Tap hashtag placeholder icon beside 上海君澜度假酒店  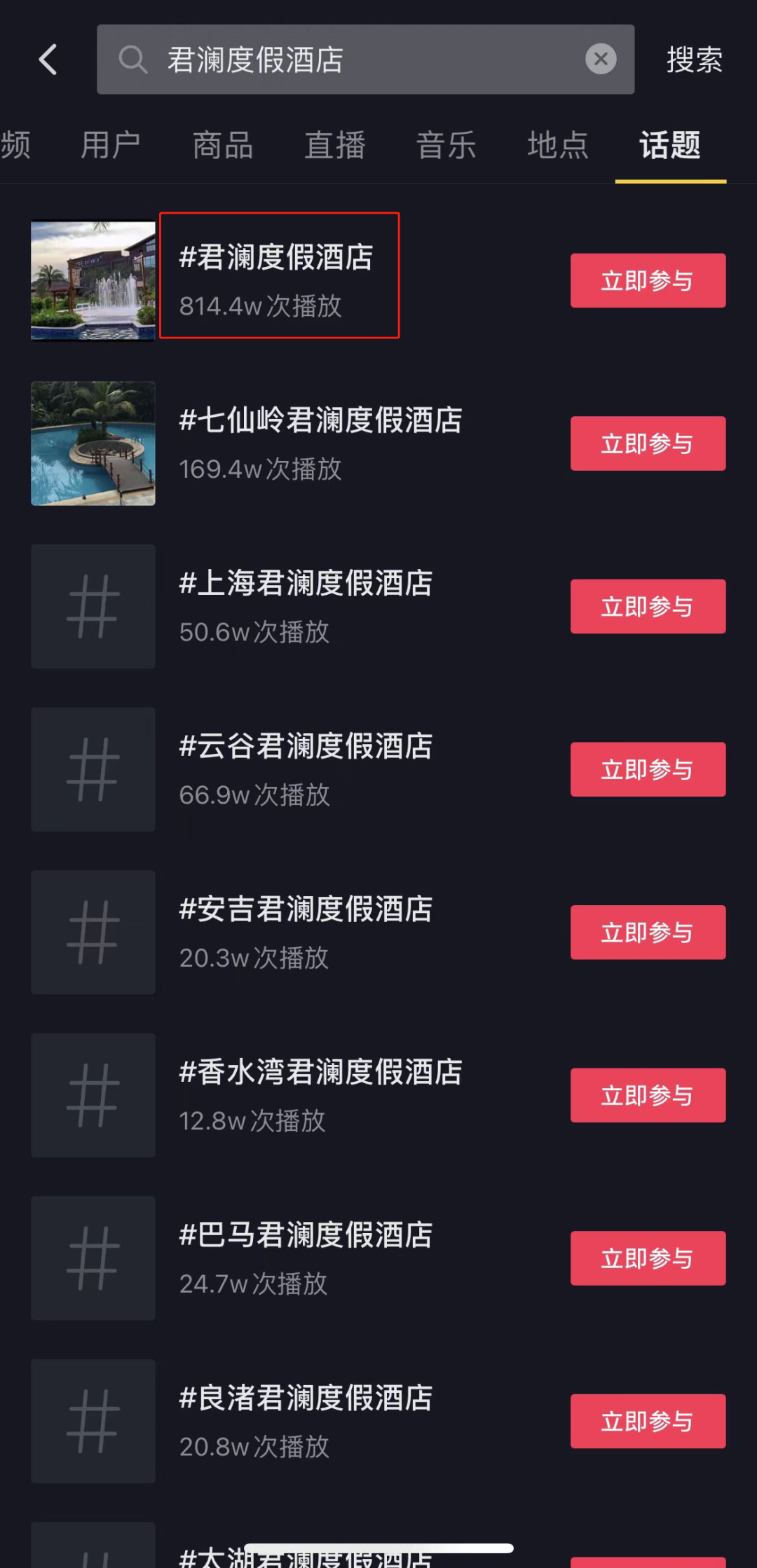pyautogui.click(x=93, y=607)
